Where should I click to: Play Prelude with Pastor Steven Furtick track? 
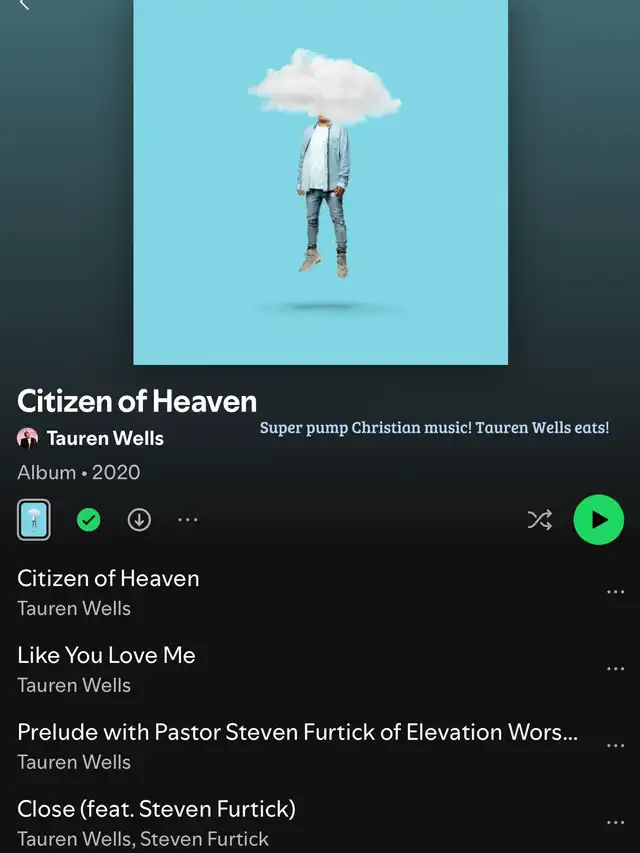(x=290, y=733)
